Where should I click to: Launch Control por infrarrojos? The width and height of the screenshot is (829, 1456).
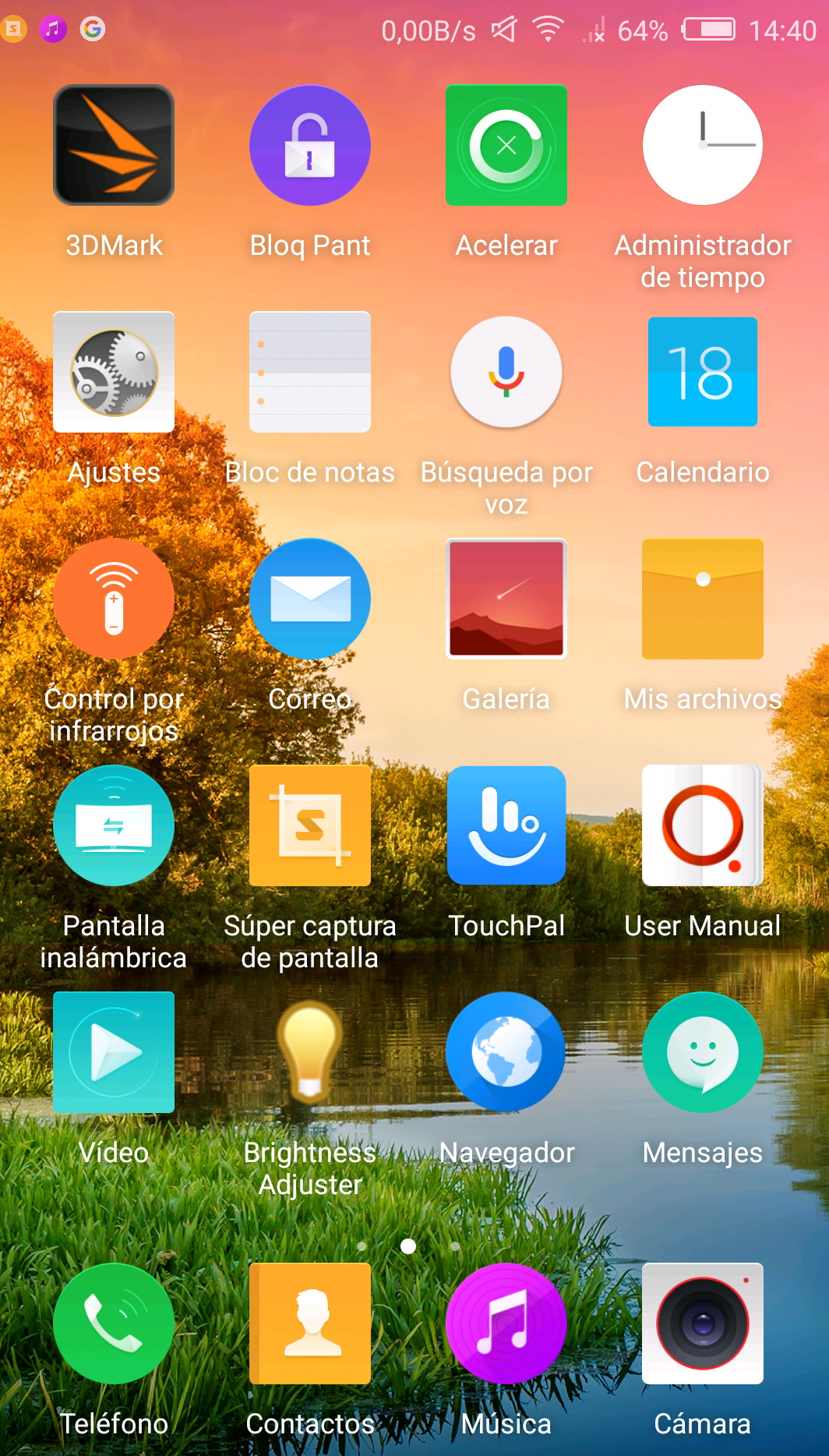click(x=114, y=599)
